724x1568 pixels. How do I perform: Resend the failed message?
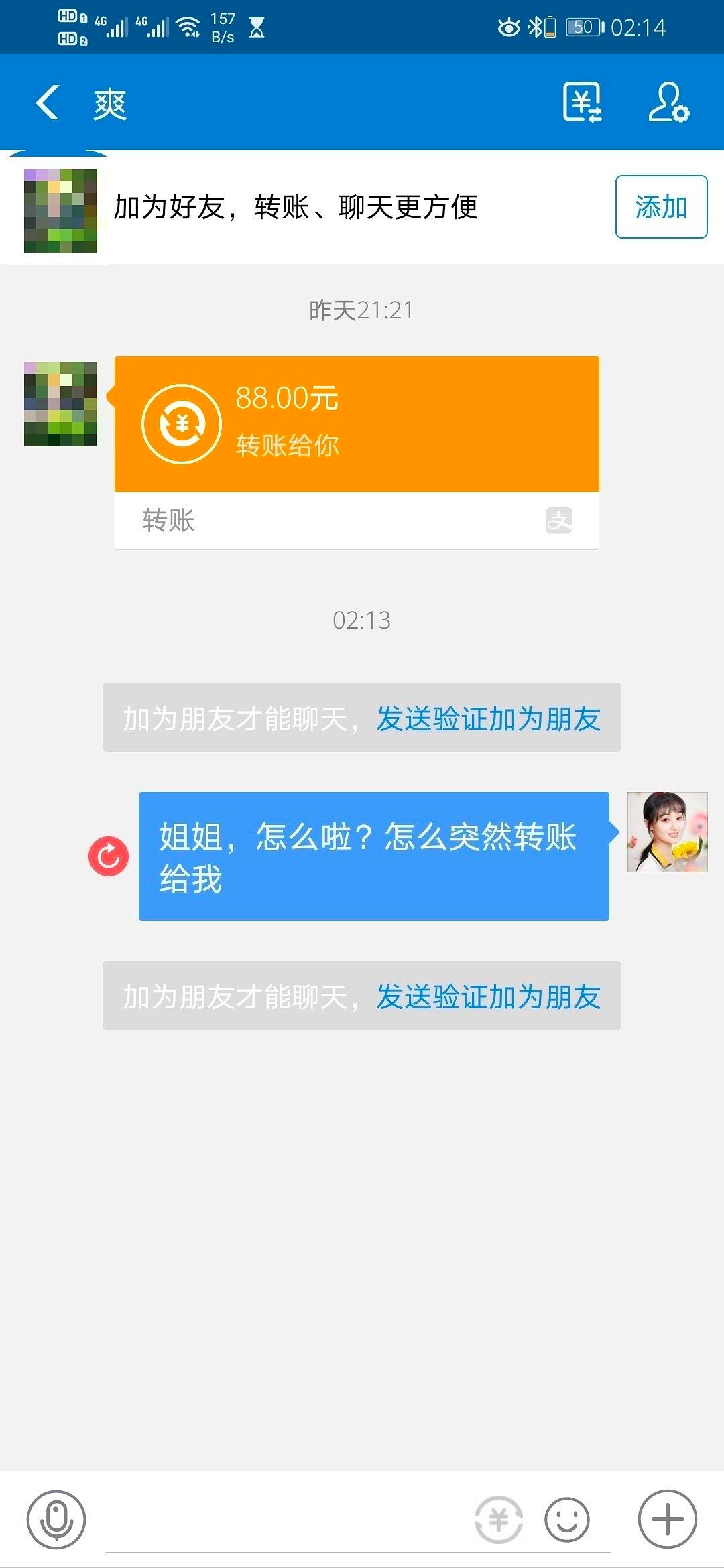(109, 856)
